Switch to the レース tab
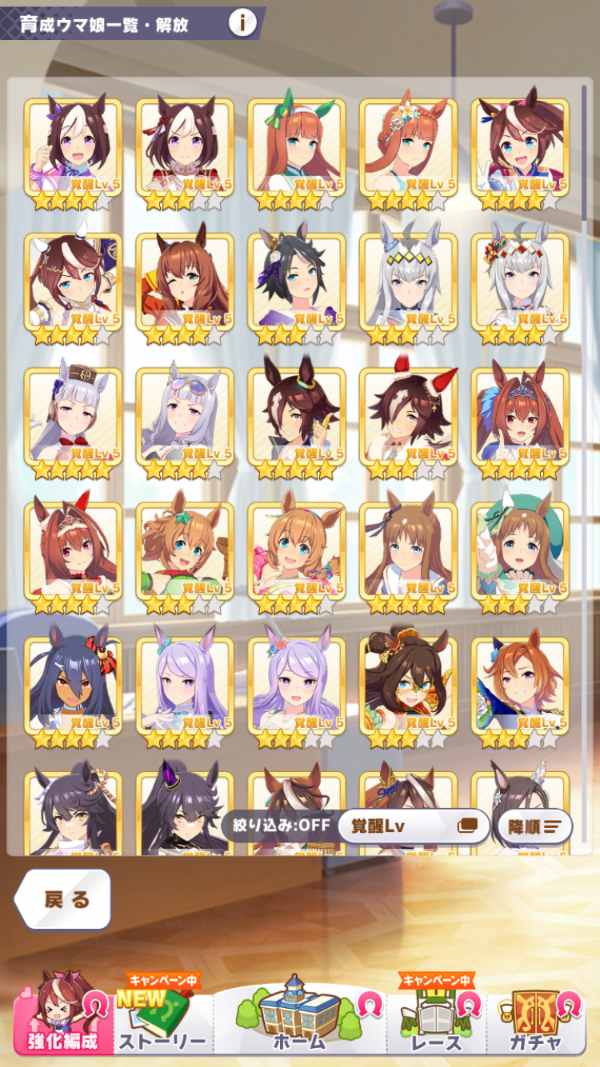The height and width of the screenshot is (1067, 600). point(435,1015)
